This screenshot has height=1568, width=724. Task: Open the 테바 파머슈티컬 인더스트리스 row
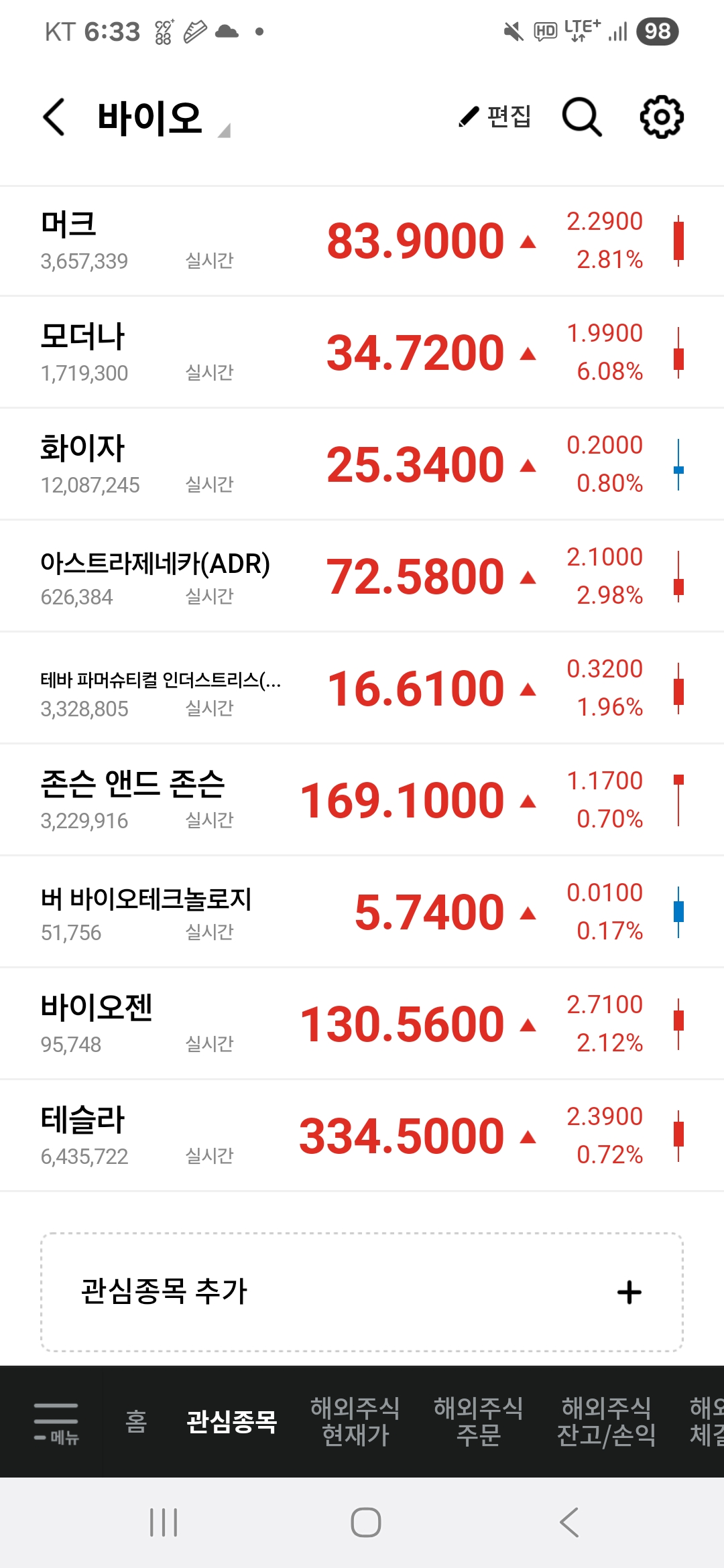click(x=362, y=688)
